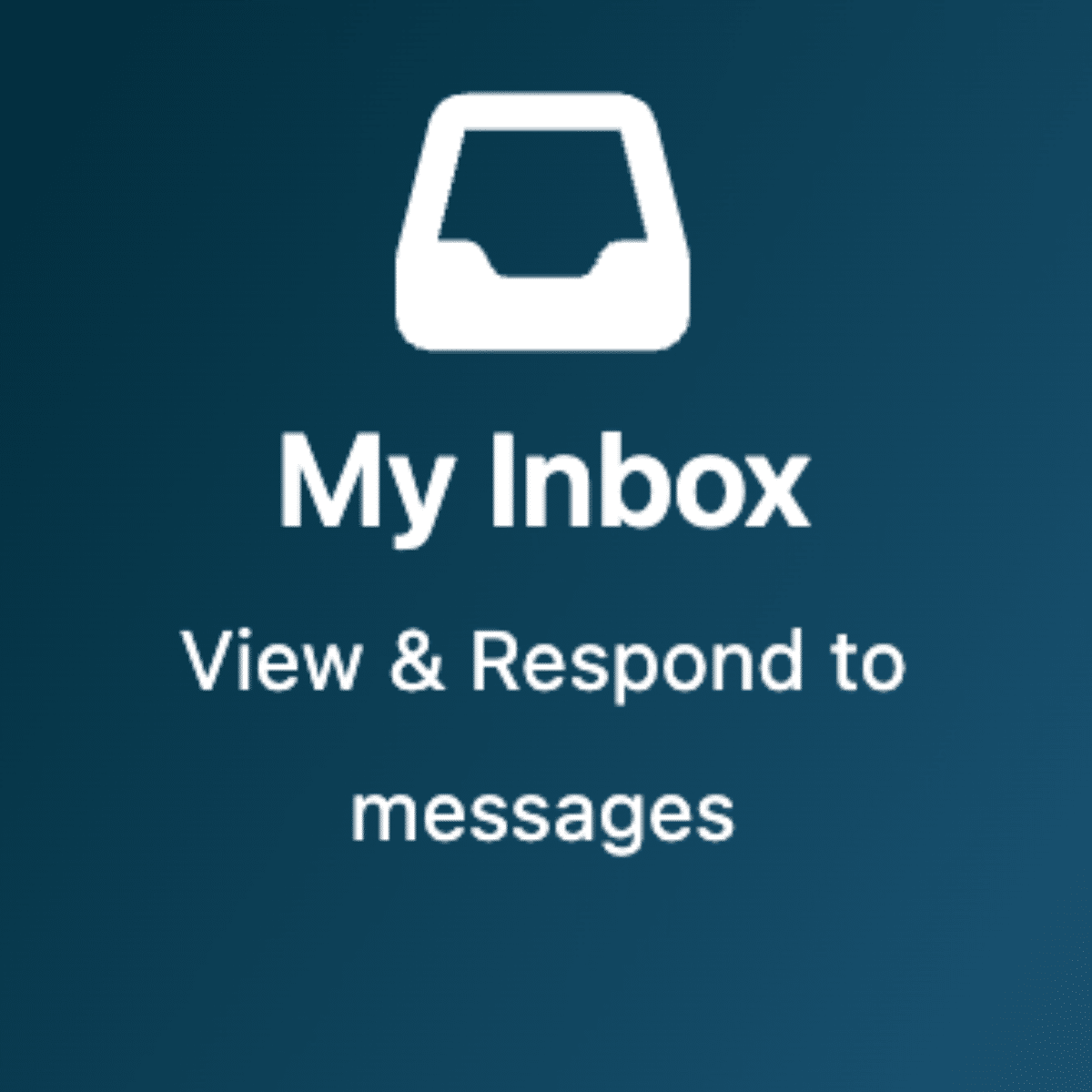Open the My Inbox tile
1092x1092 pixels.
pyautogui.click(x=544, y=482)
